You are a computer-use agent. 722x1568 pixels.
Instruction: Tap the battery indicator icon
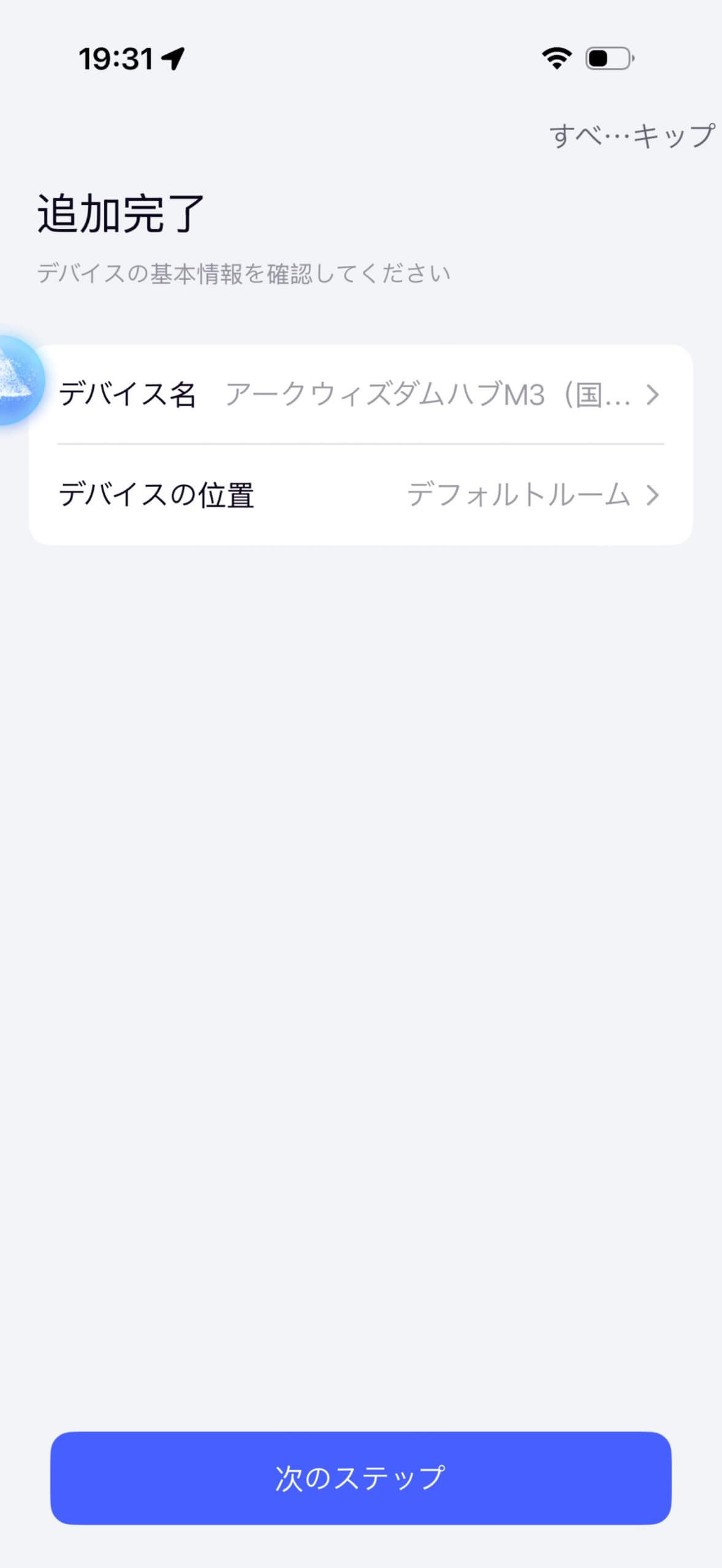pyautogui.click(x=609, y=58)
